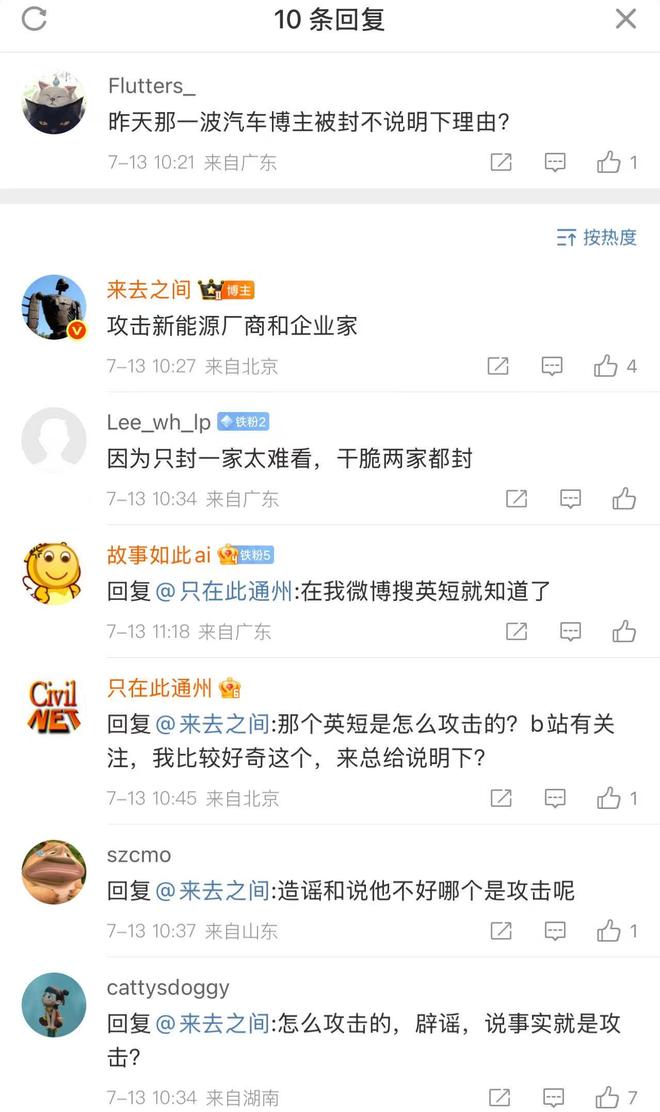
Task: Reply to Flutters_'s comment
Action: click(x=555, y=162)
